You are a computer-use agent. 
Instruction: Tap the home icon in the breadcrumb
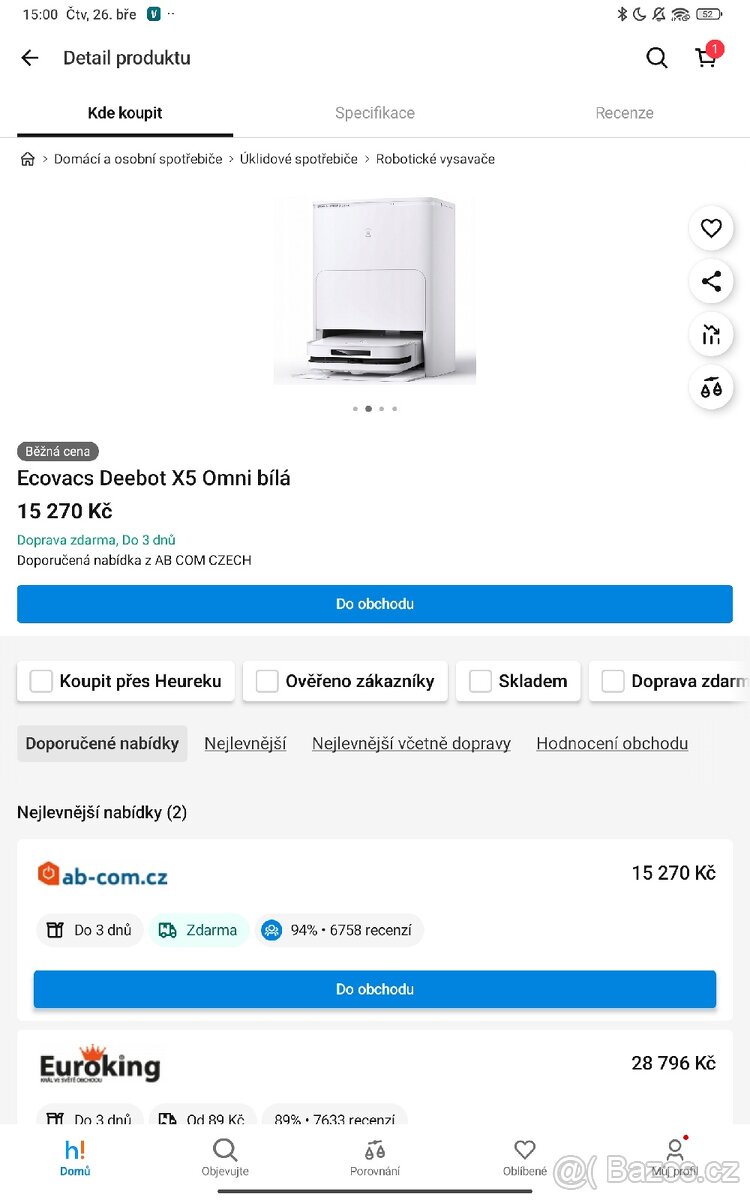pyautogui.click(x=27, y=158)
